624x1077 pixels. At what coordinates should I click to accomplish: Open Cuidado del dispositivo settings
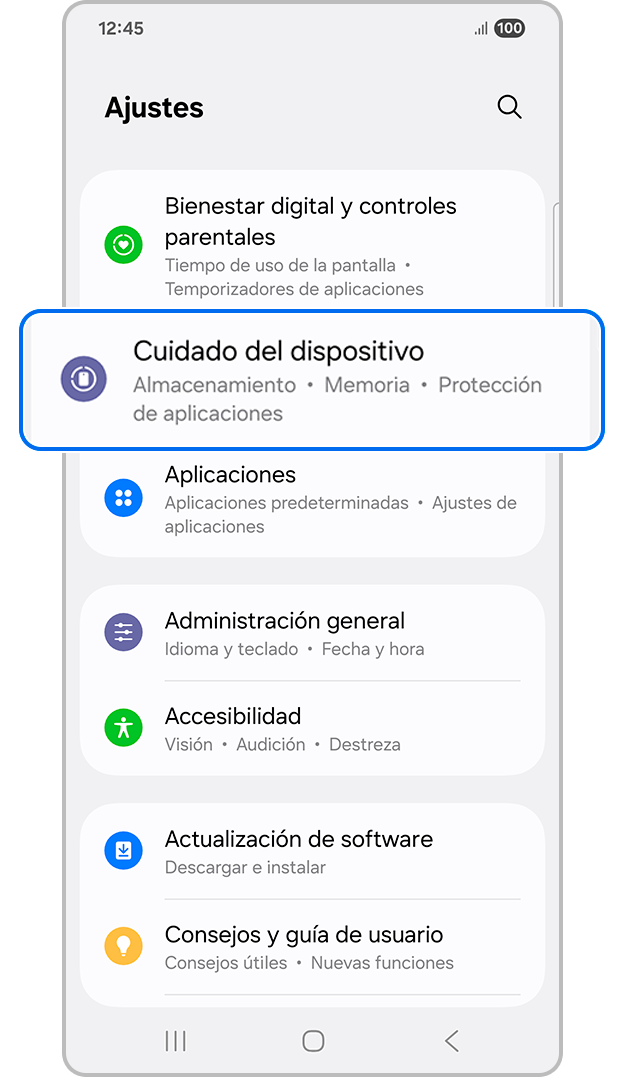312,380
